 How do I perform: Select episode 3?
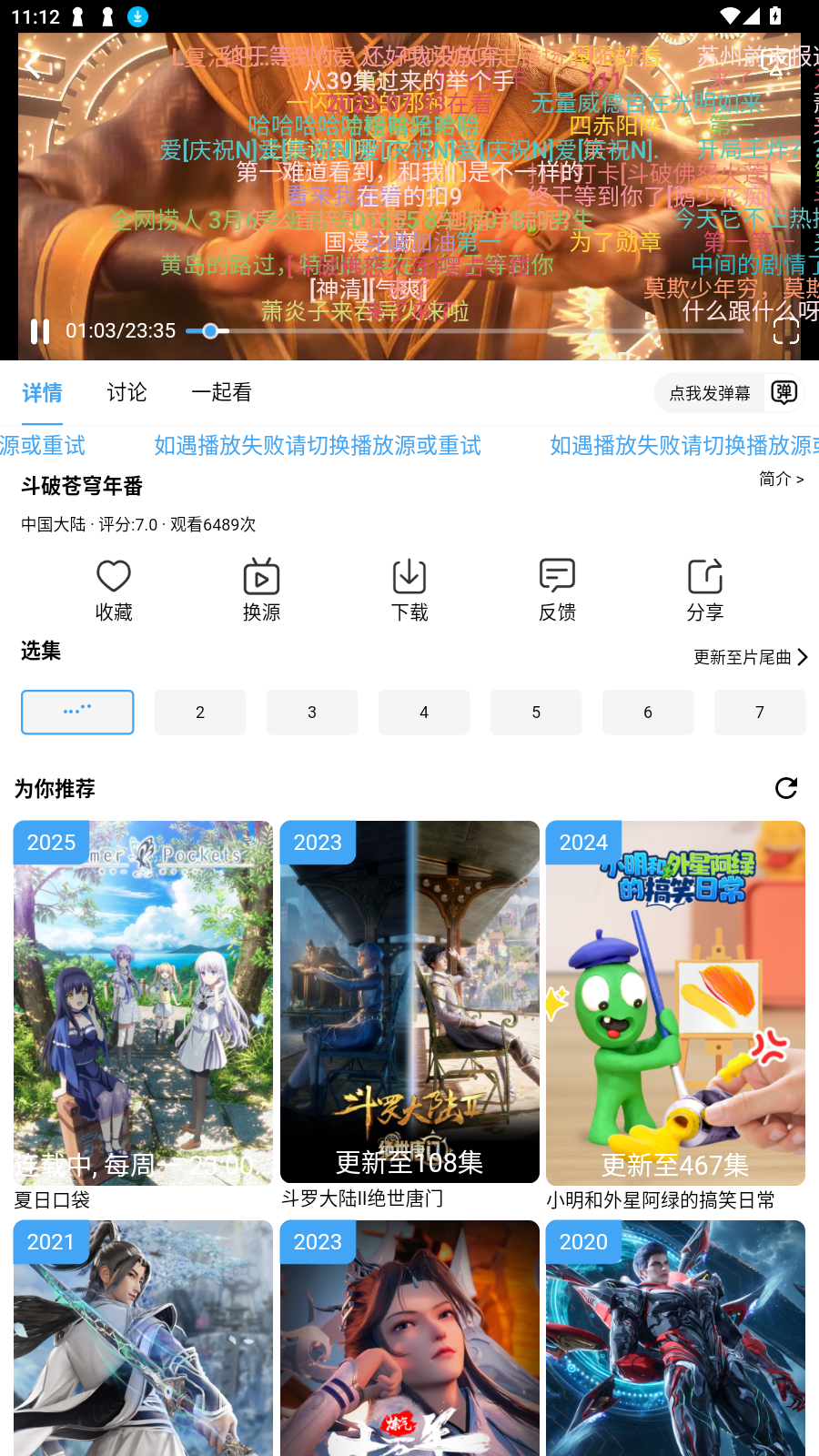tap(312, 713)
